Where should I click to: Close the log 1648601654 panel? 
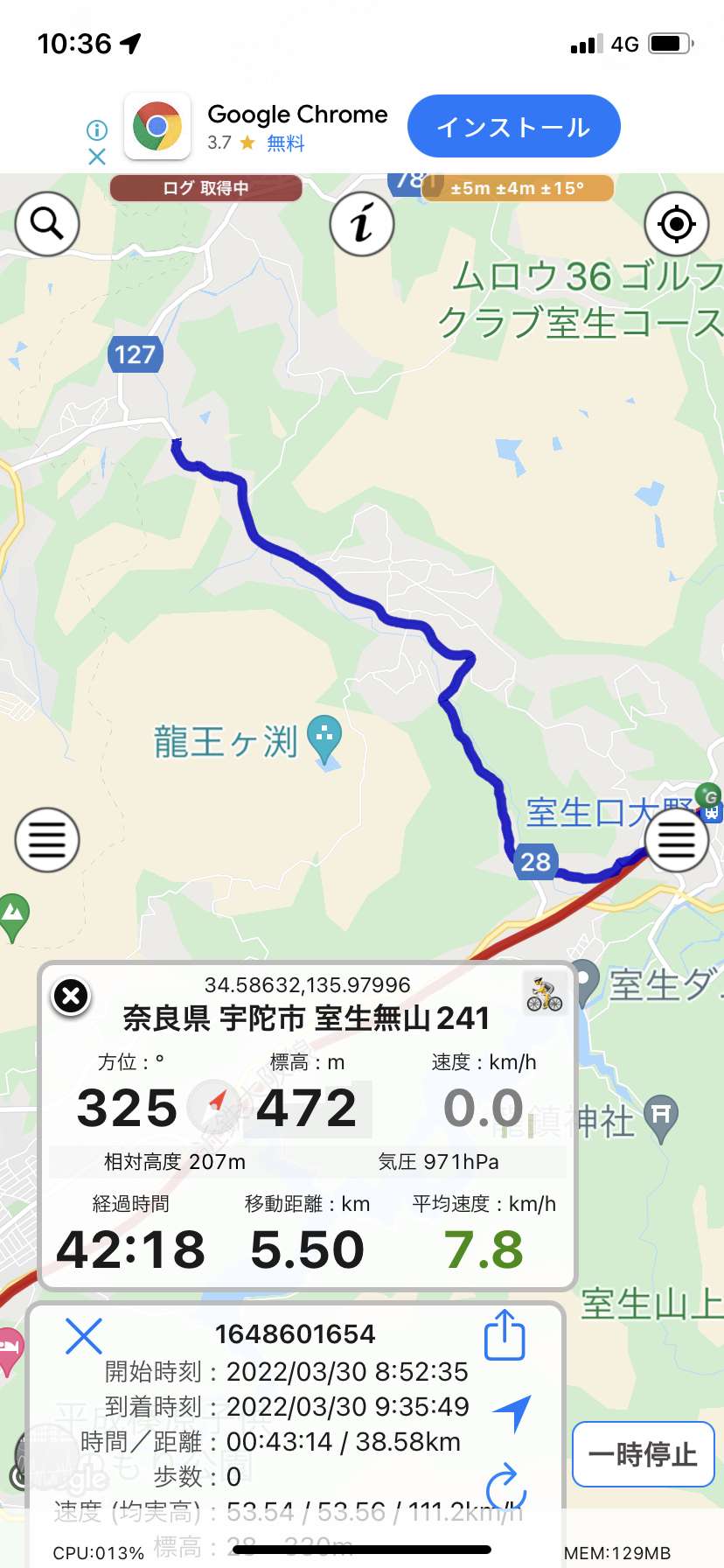tap(84, 1336)
